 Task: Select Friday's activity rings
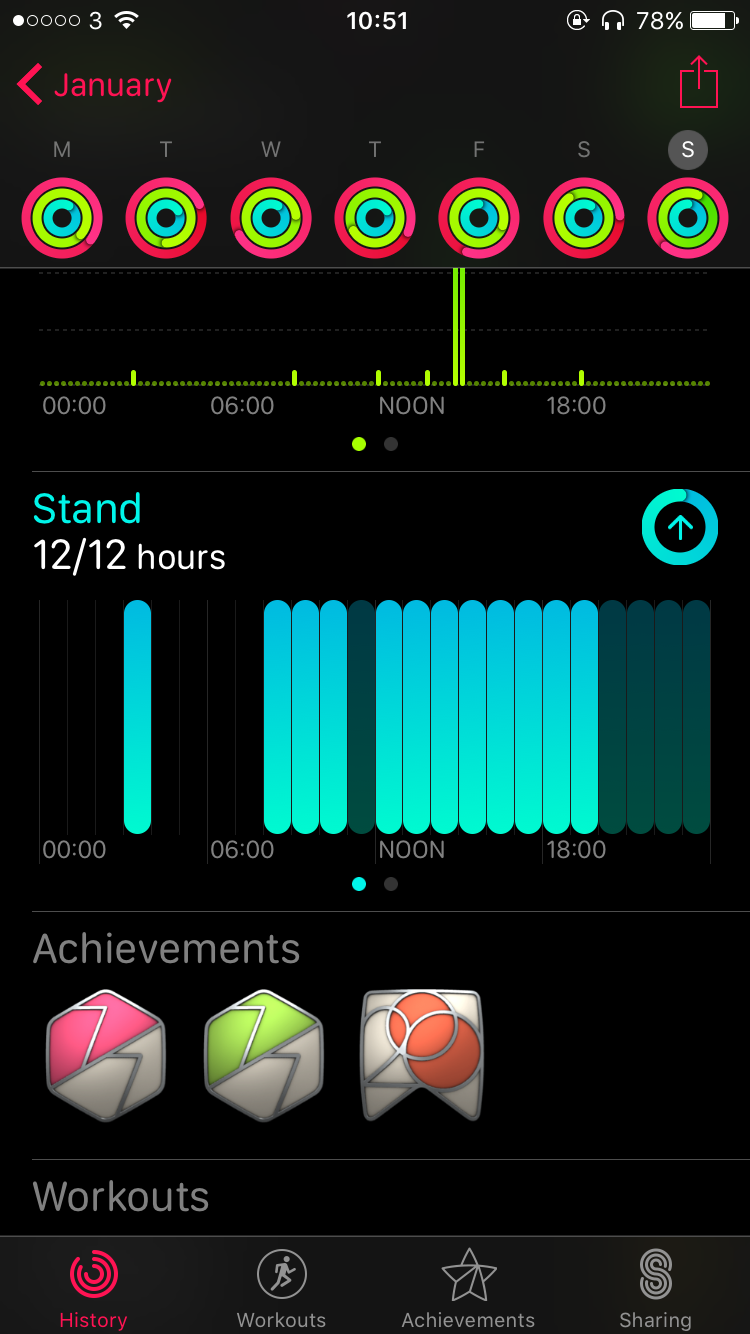479,218
